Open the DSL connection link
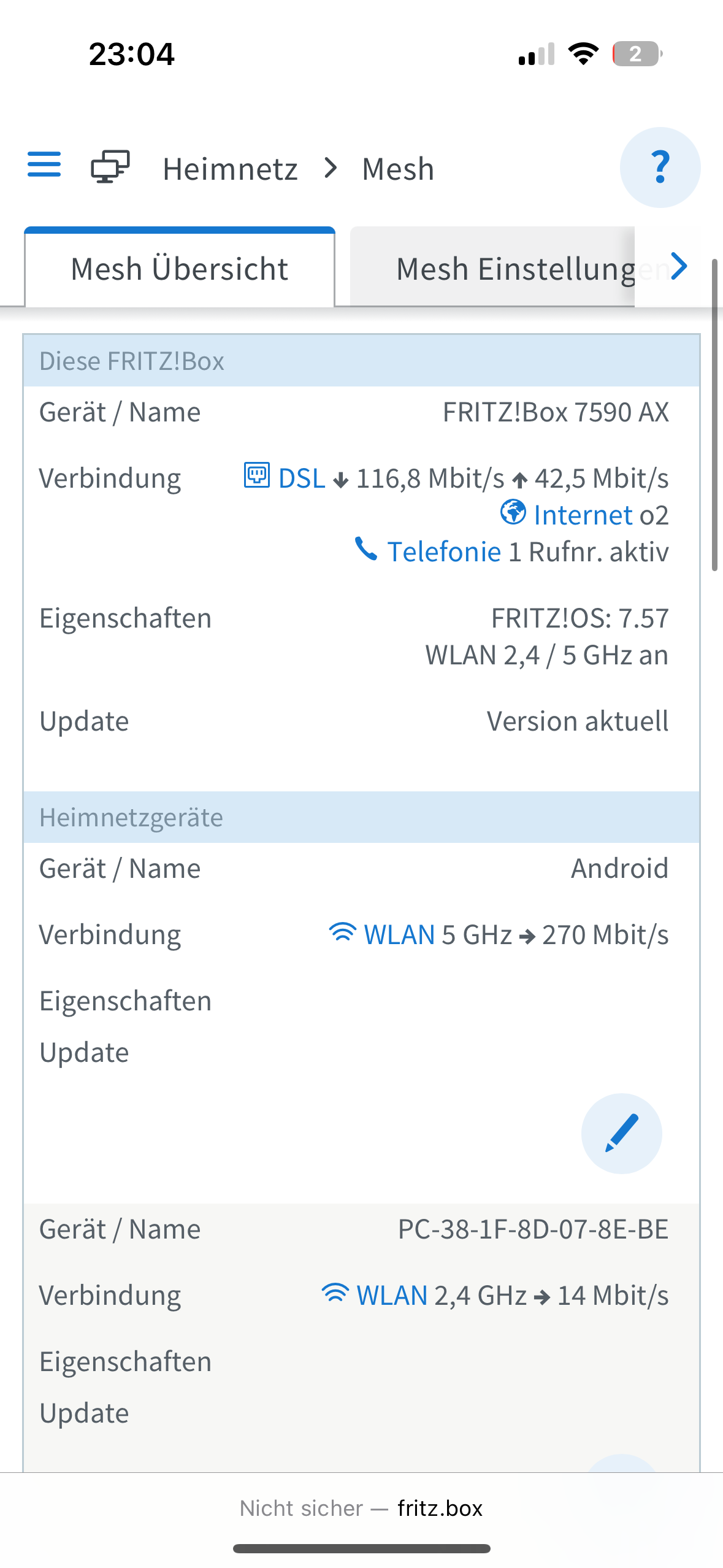Viewport: 723px width, 1568px height. (300, 478)
